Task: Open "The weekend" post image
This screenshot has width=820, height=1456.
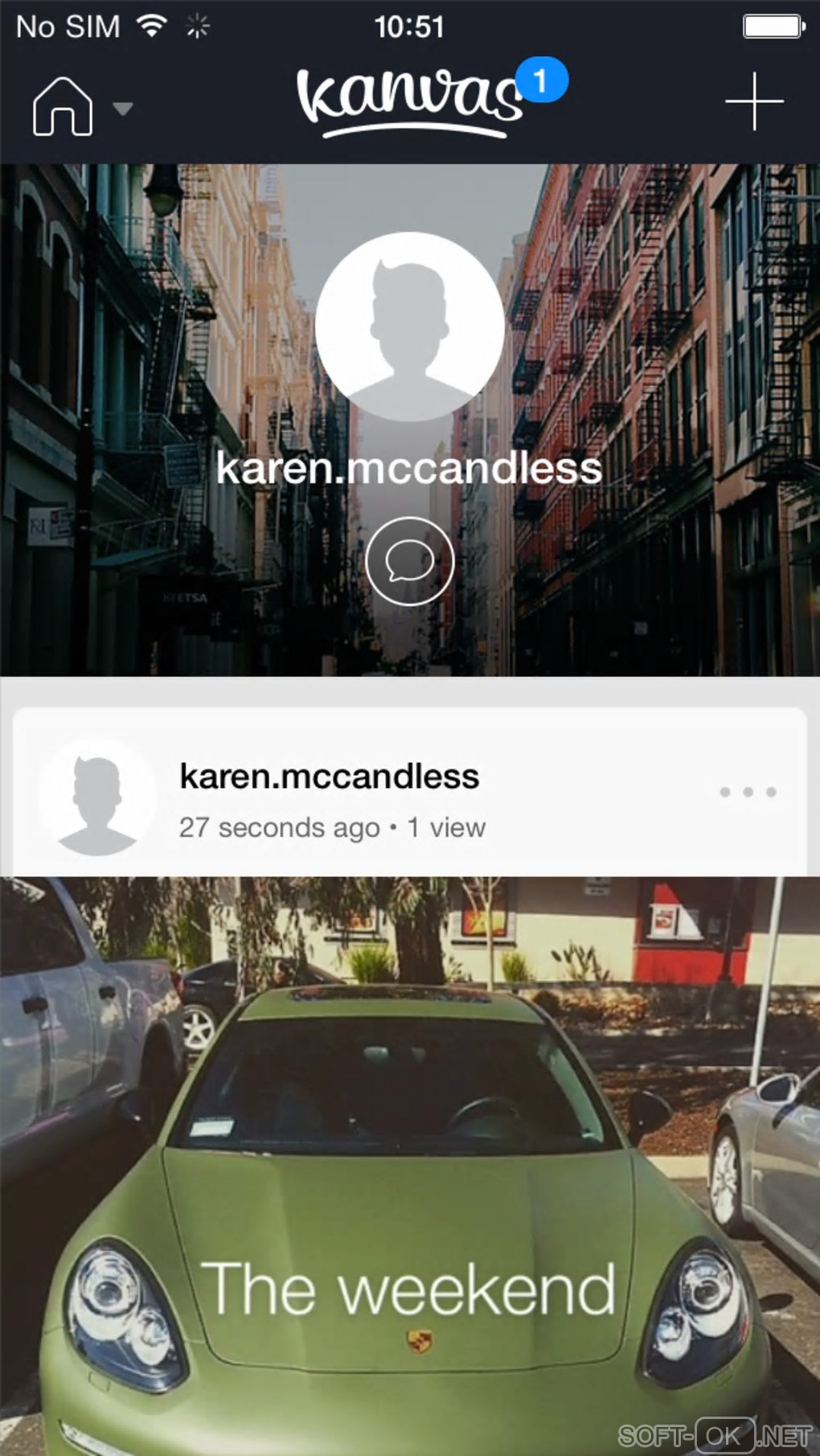Action: coord(410,1166)
